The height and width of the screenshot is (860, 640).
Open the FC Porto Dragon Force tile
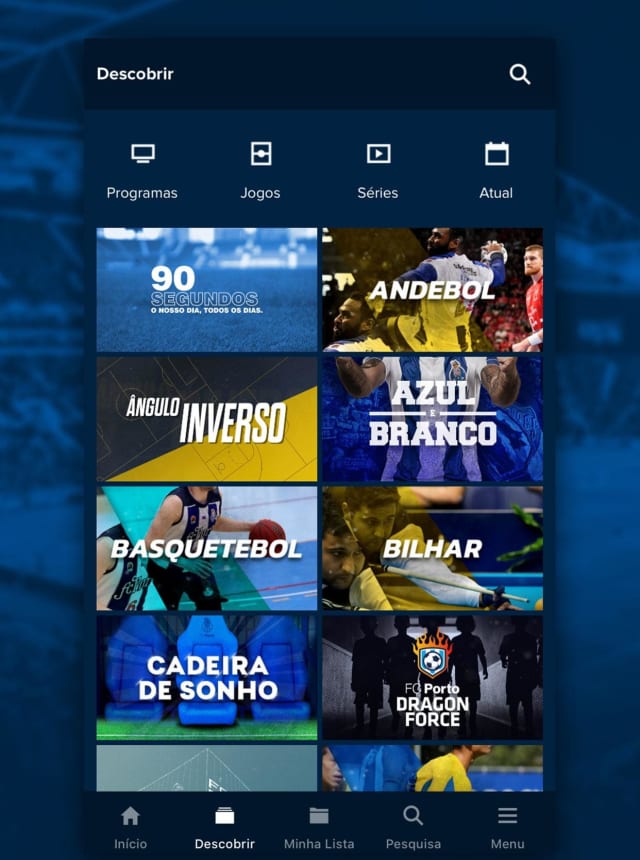[x=432, y=677]
